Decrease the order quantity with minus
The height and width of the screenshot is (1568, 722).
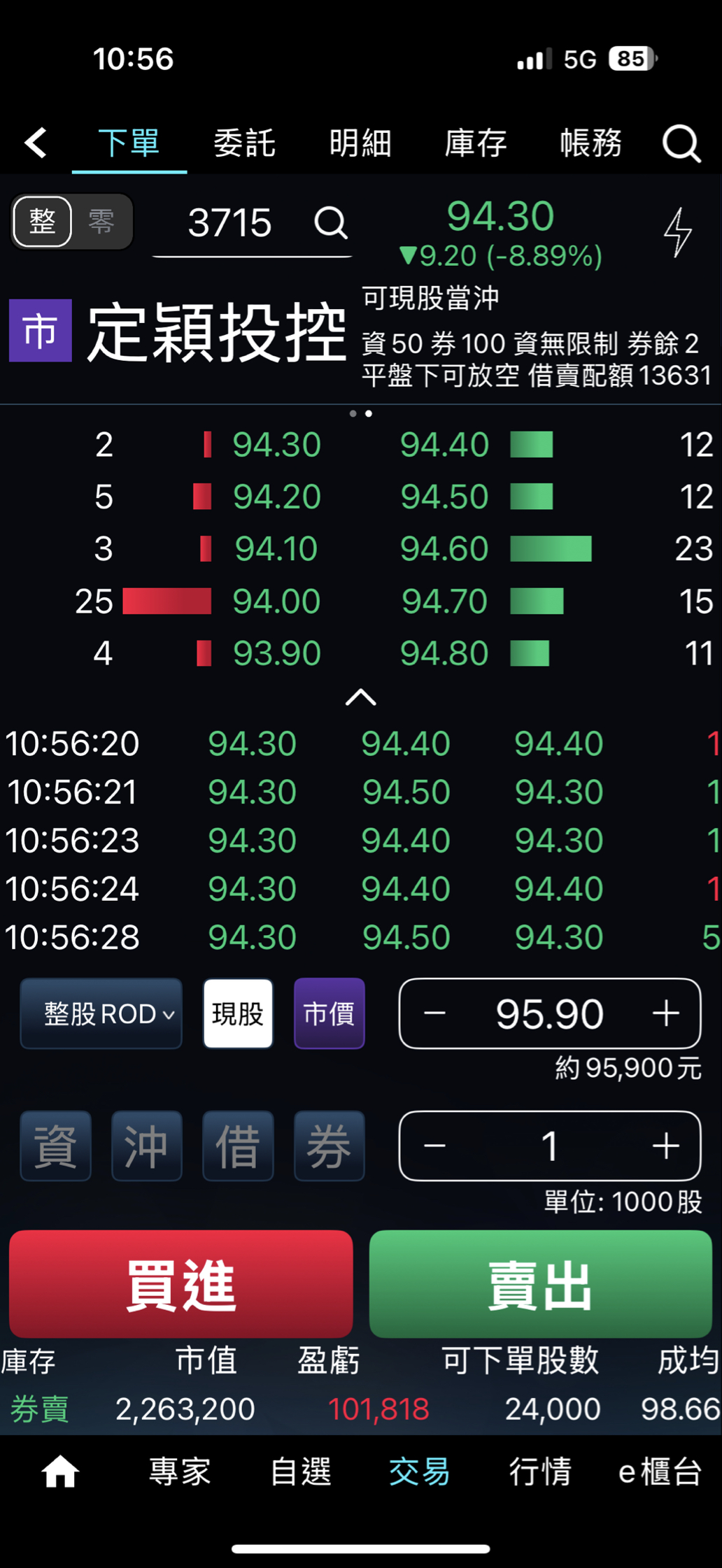click(434, 1146)
